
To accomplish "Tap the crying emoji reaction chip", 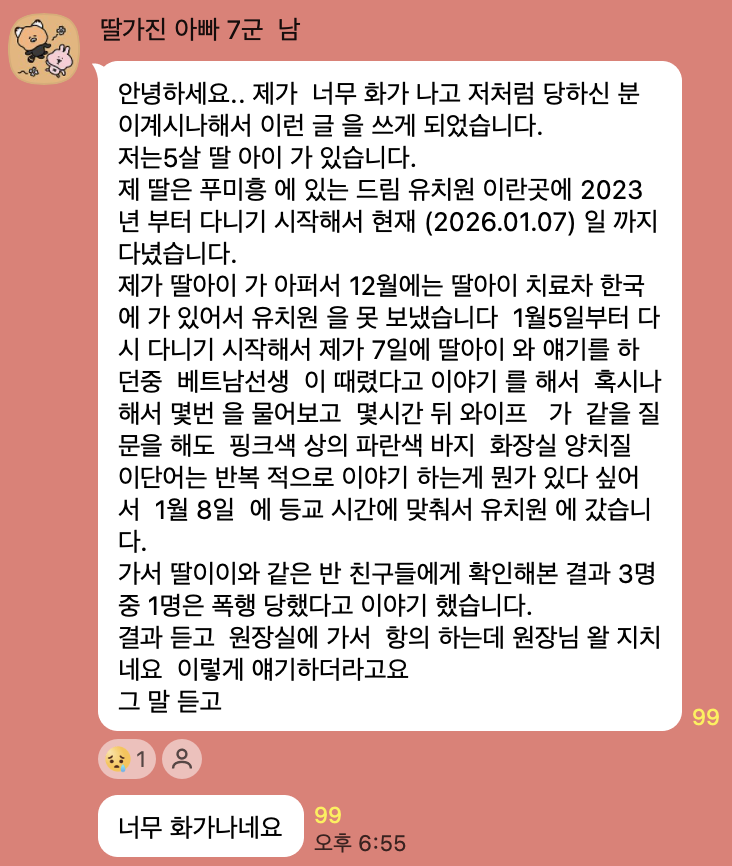I will (x=127, y=760).
